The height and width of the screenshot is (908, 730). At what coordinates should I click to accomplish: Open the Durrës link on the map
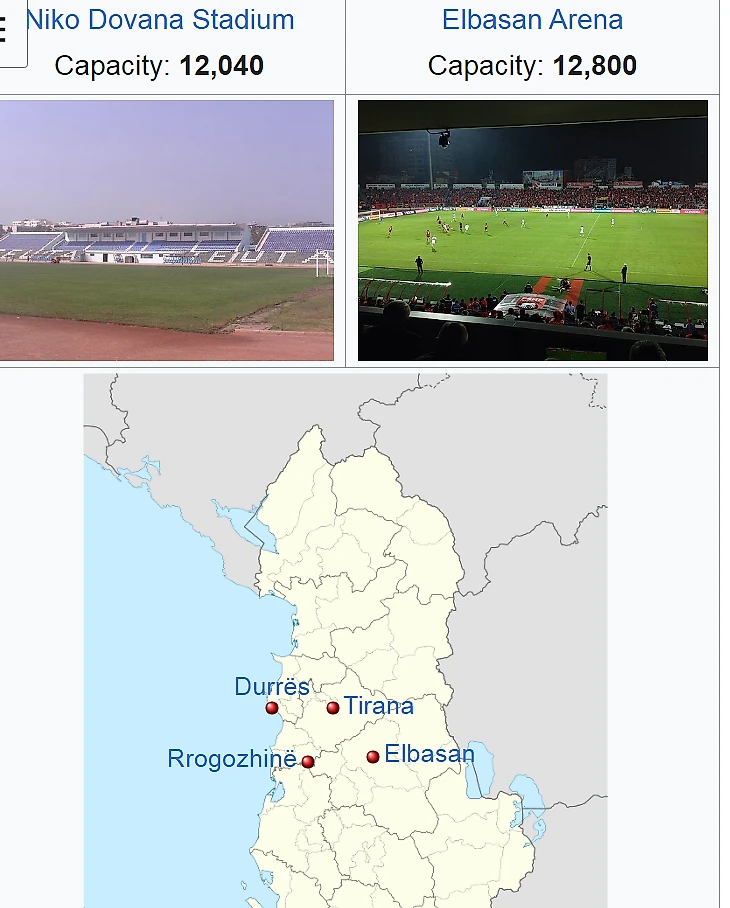tap(271, 687)
